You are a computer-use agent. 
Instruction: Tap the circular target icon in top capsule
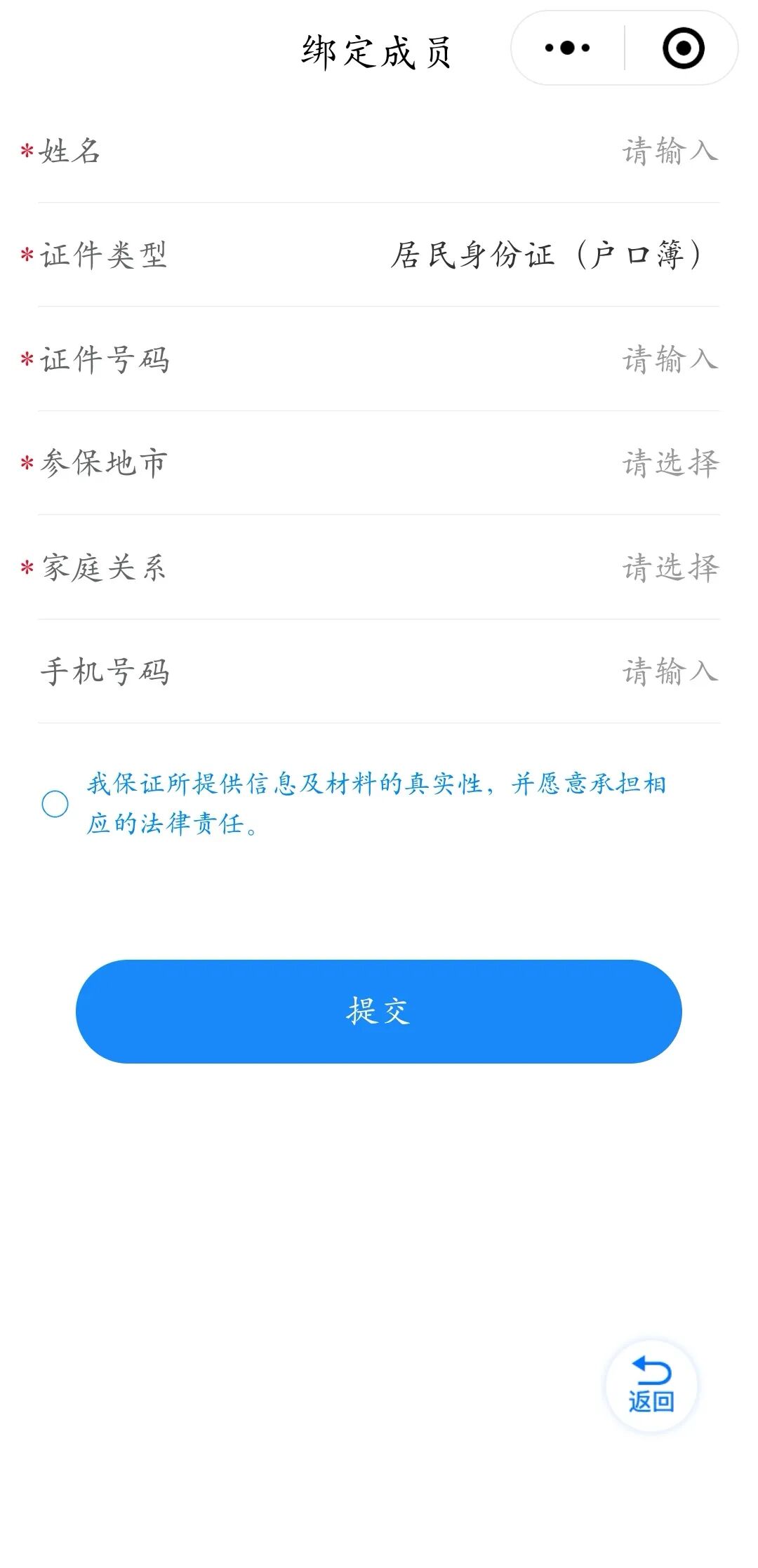[682, 47]
